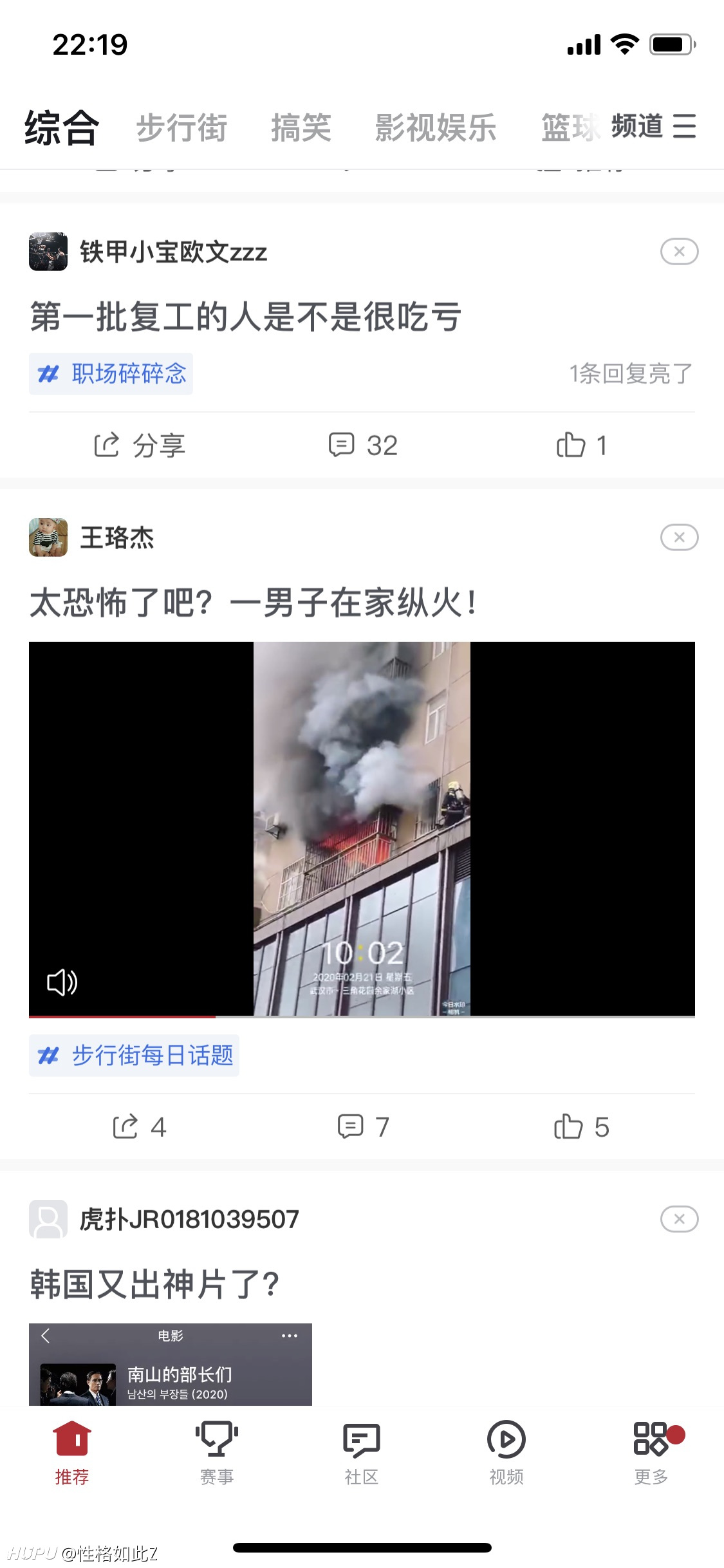
Task: Switch to the 搞笑 tab
Action: 301,127
